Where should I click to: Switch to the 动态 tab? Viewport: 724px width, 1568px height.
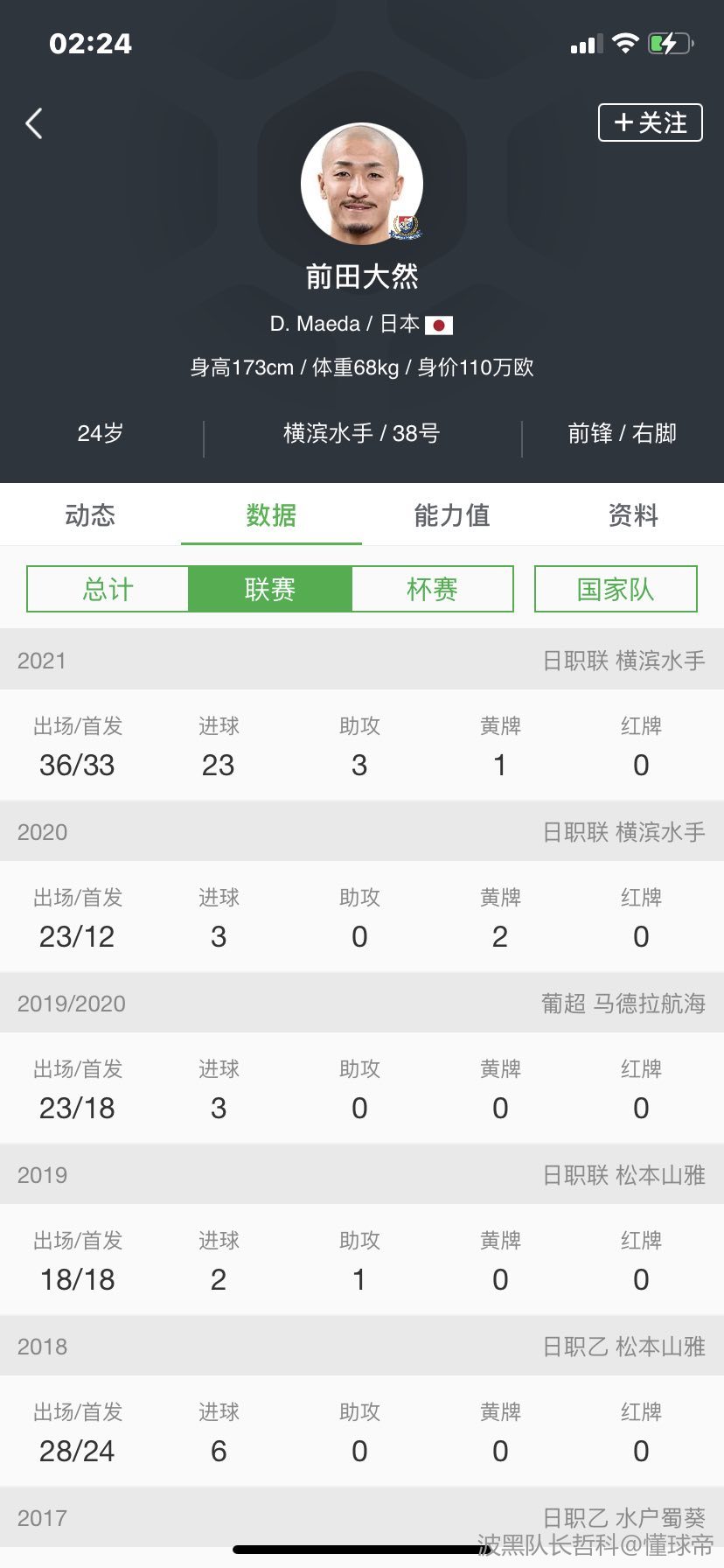(x=90, y=515)
